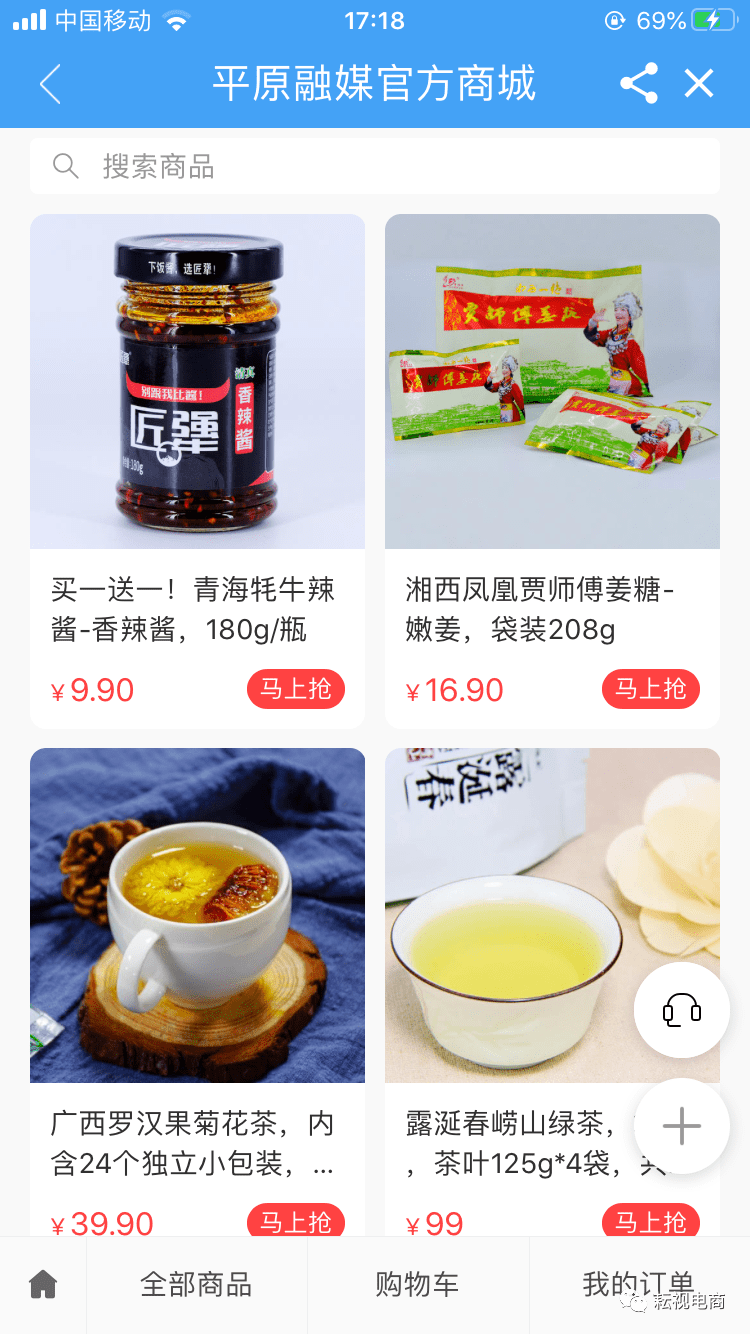Share the 平原融媒官方商城 page
Viewport: 750px width, 1334px height.
639,84
